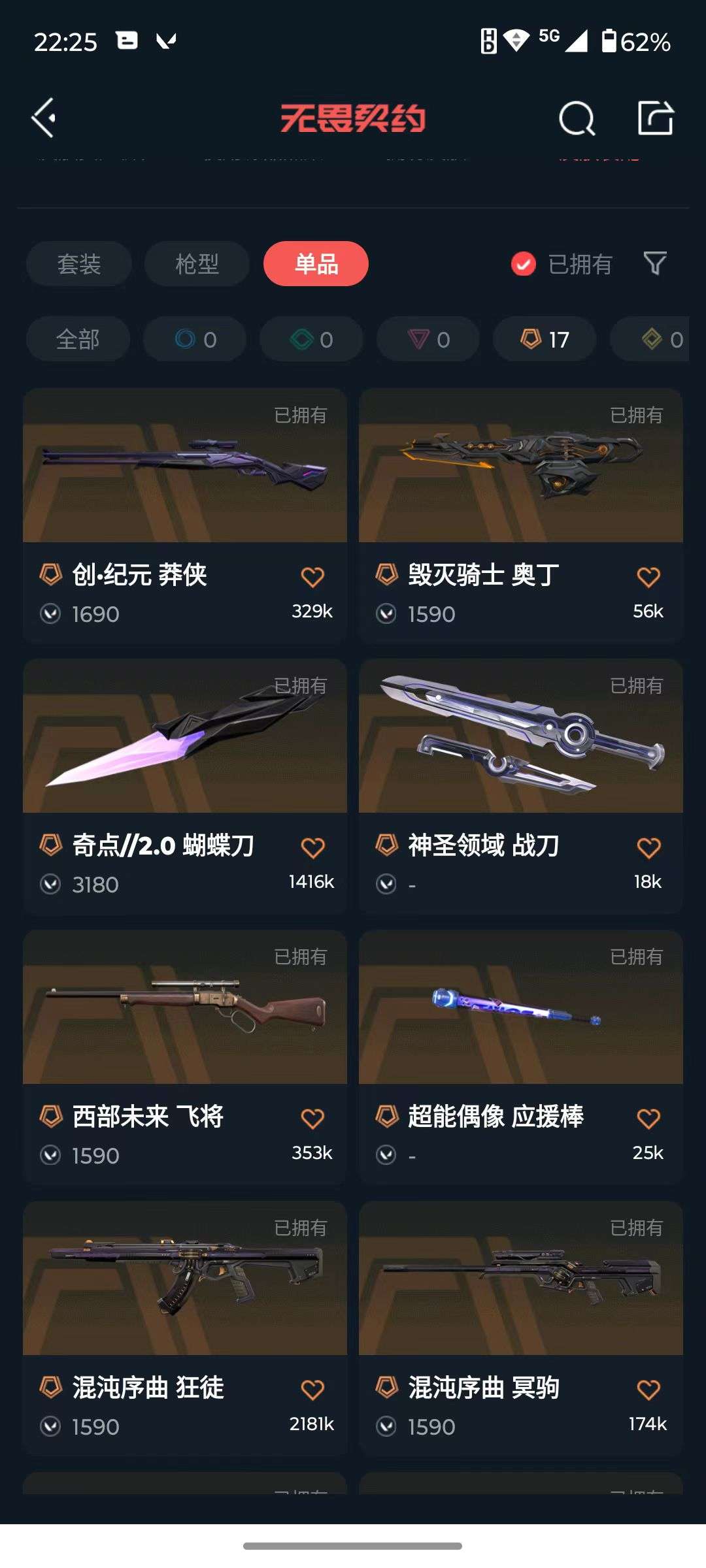Open the filter funnel icon
The image size is (706, 1568).
point(654,264)
